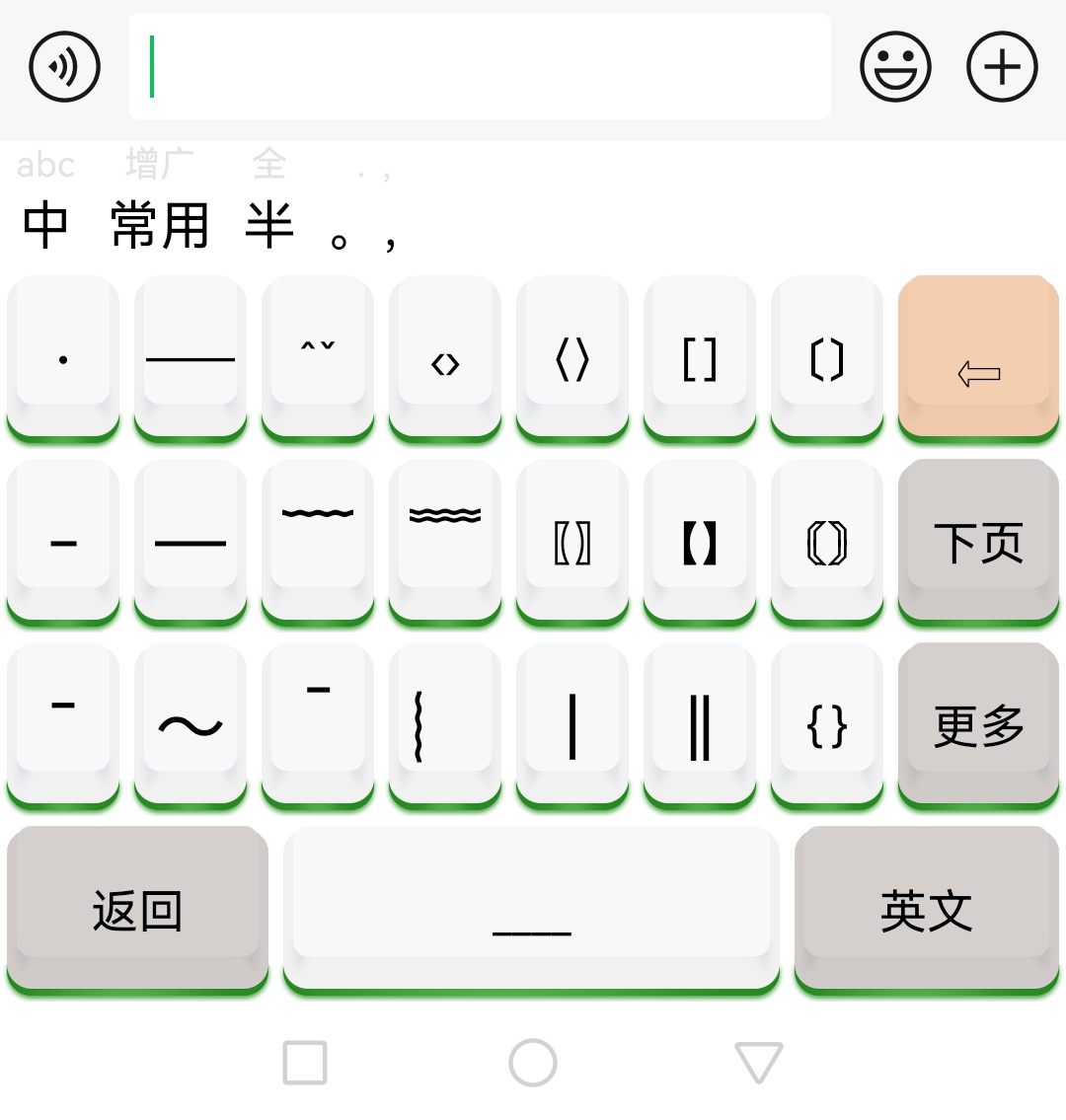Focus the message text field
Screen dimensions: 1066x1120
(x=479, y=66)
